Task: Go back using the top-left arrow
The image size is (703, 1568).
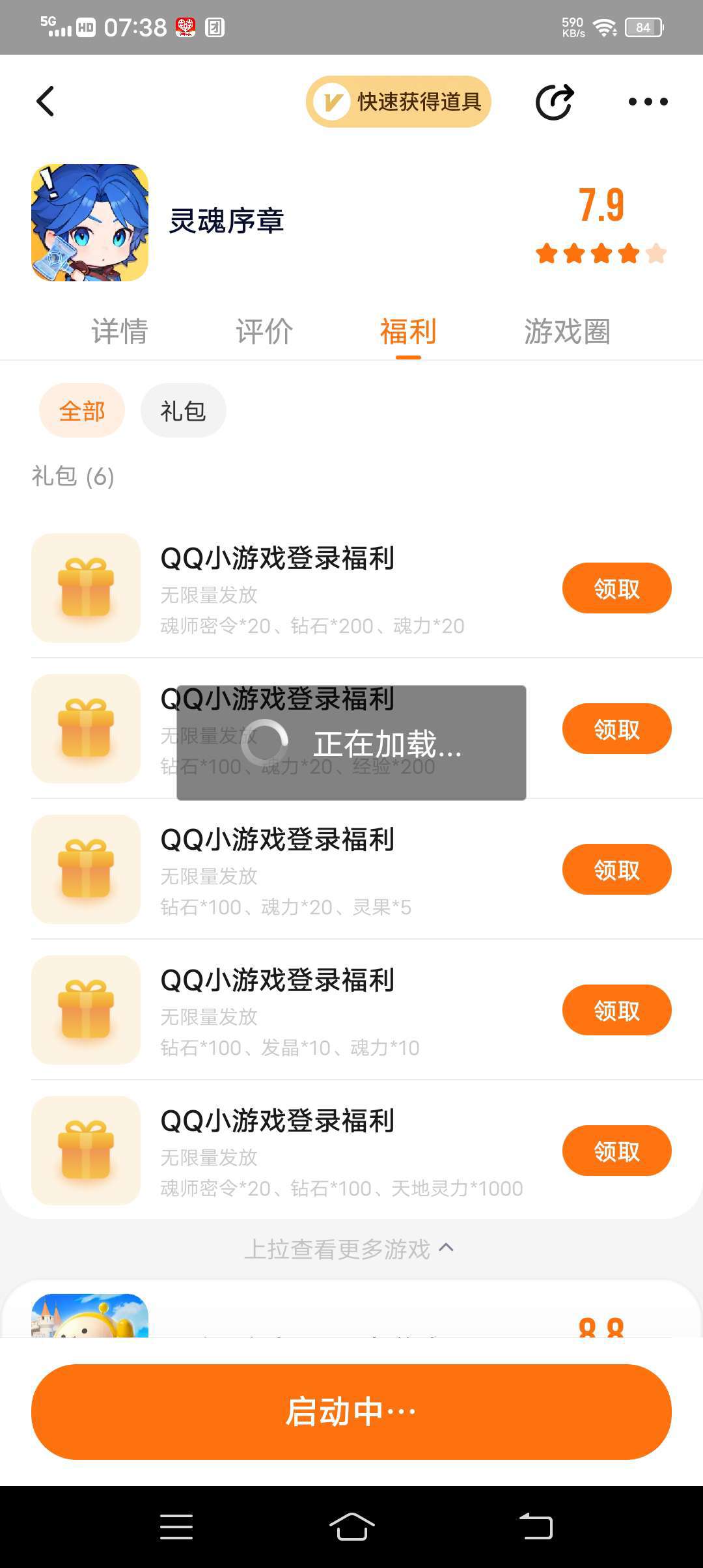Action: pyautogui.click(x=45, y=102)
